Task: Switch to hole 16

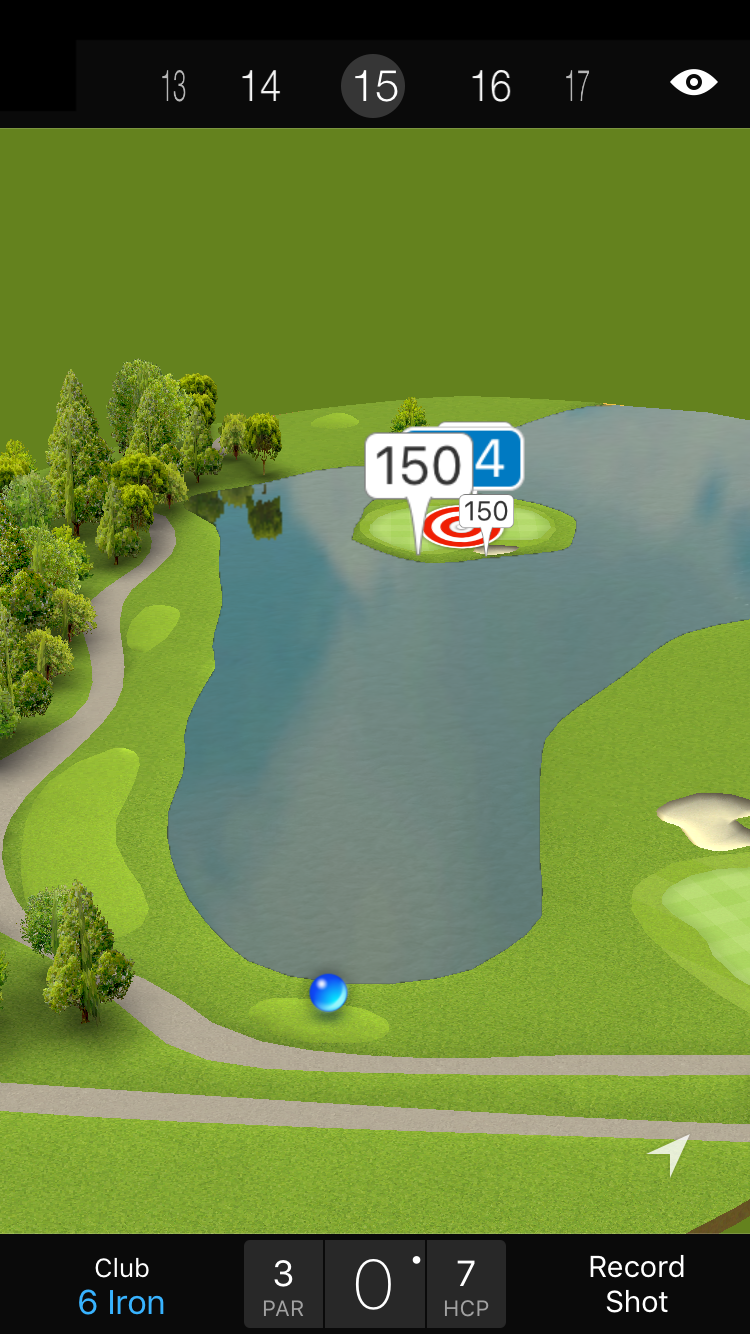Action: [490, 86]
